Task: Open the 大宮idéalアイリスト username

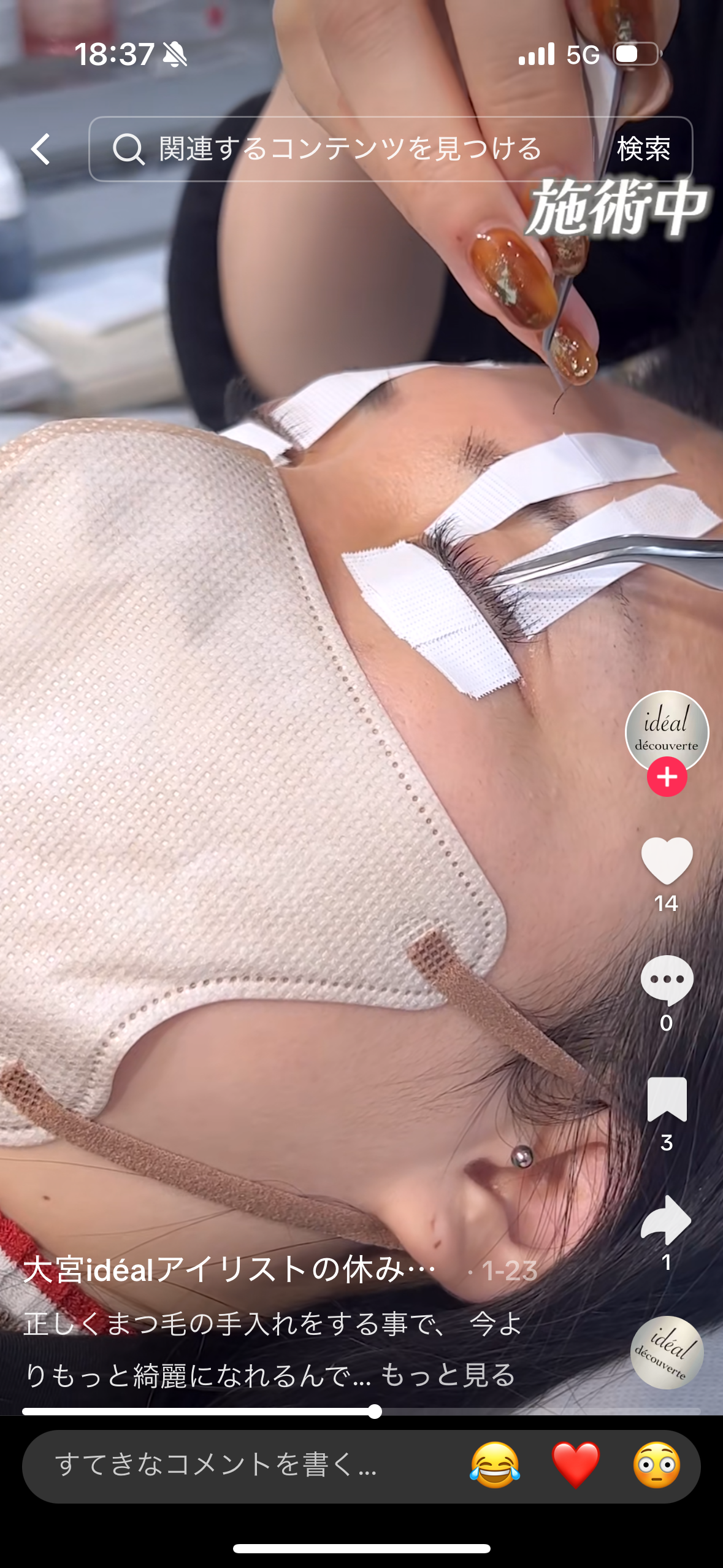Action: tap(229, 1270)
